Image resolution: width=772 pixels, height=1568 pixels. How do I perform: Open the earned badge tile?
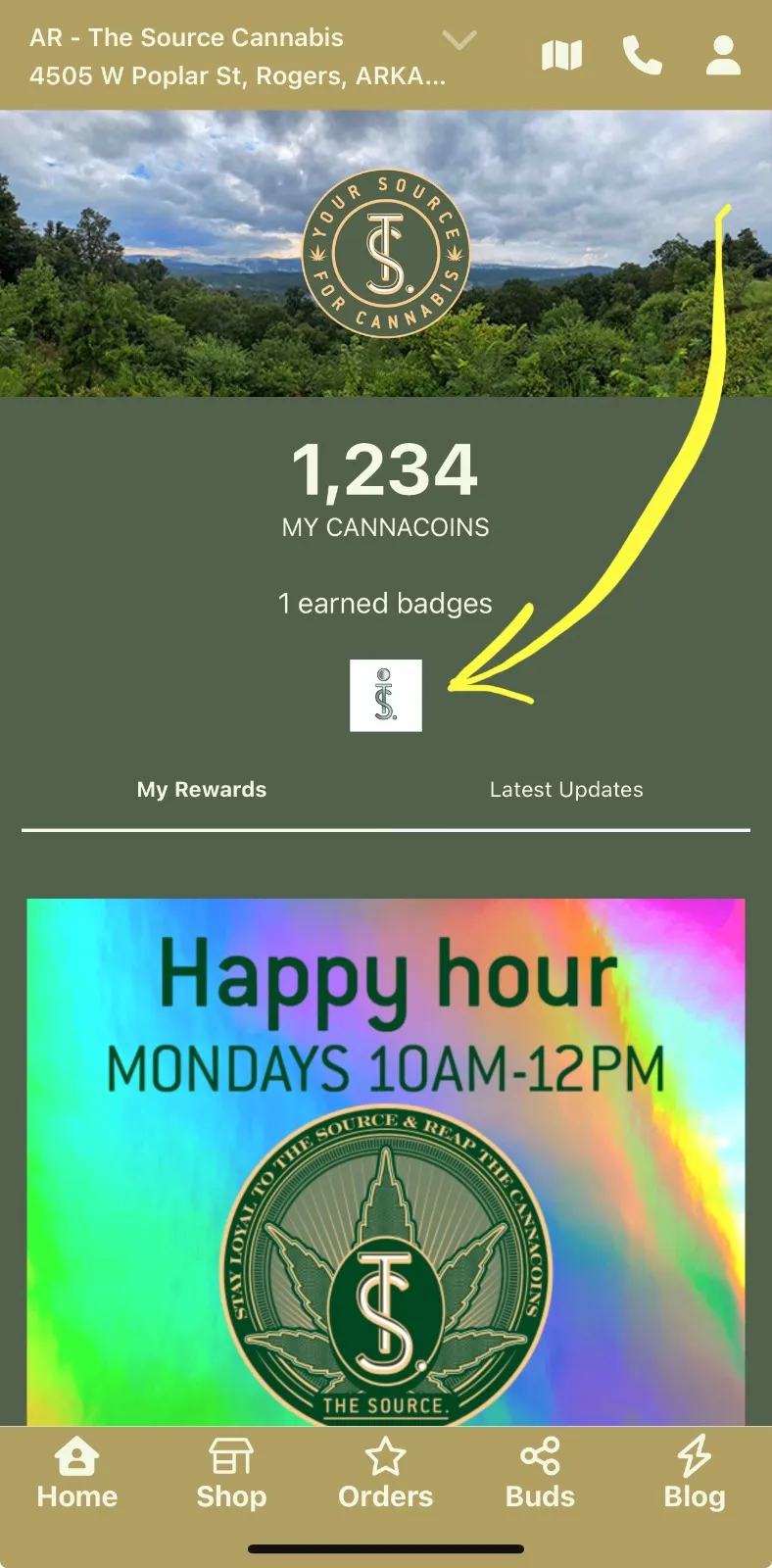[385, 695]
